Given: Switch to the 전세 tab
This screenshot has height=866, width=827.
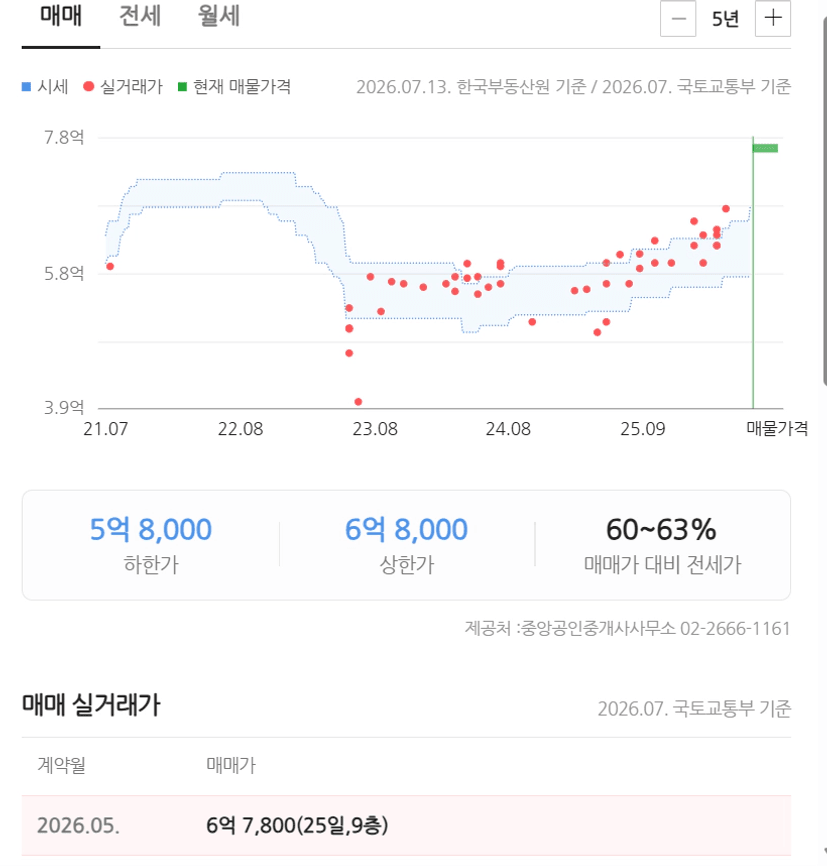Looking at the screenshot, I should point(140,17).
